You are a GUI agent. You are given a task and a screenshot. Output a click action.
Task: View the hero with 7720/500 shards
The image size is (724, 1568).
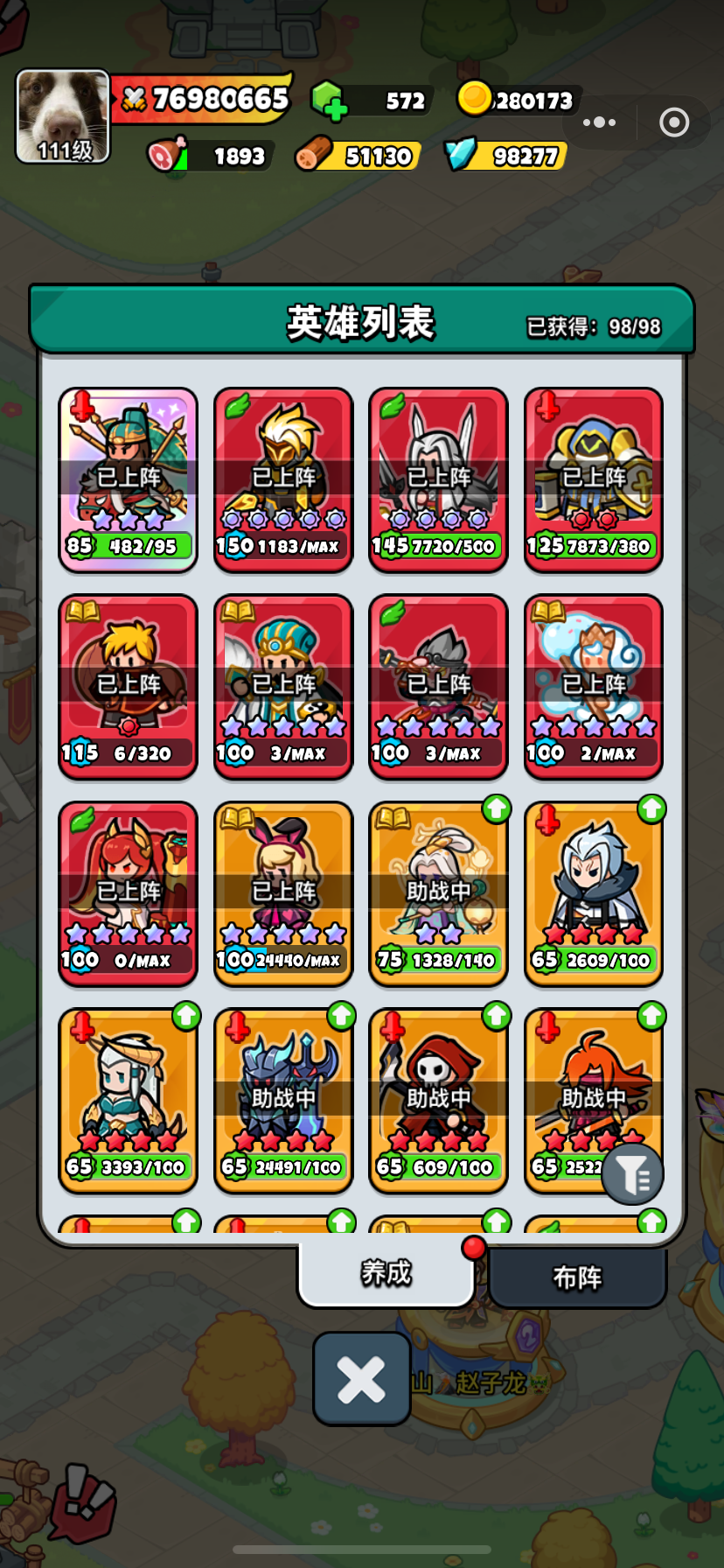(x=438, y=479)
